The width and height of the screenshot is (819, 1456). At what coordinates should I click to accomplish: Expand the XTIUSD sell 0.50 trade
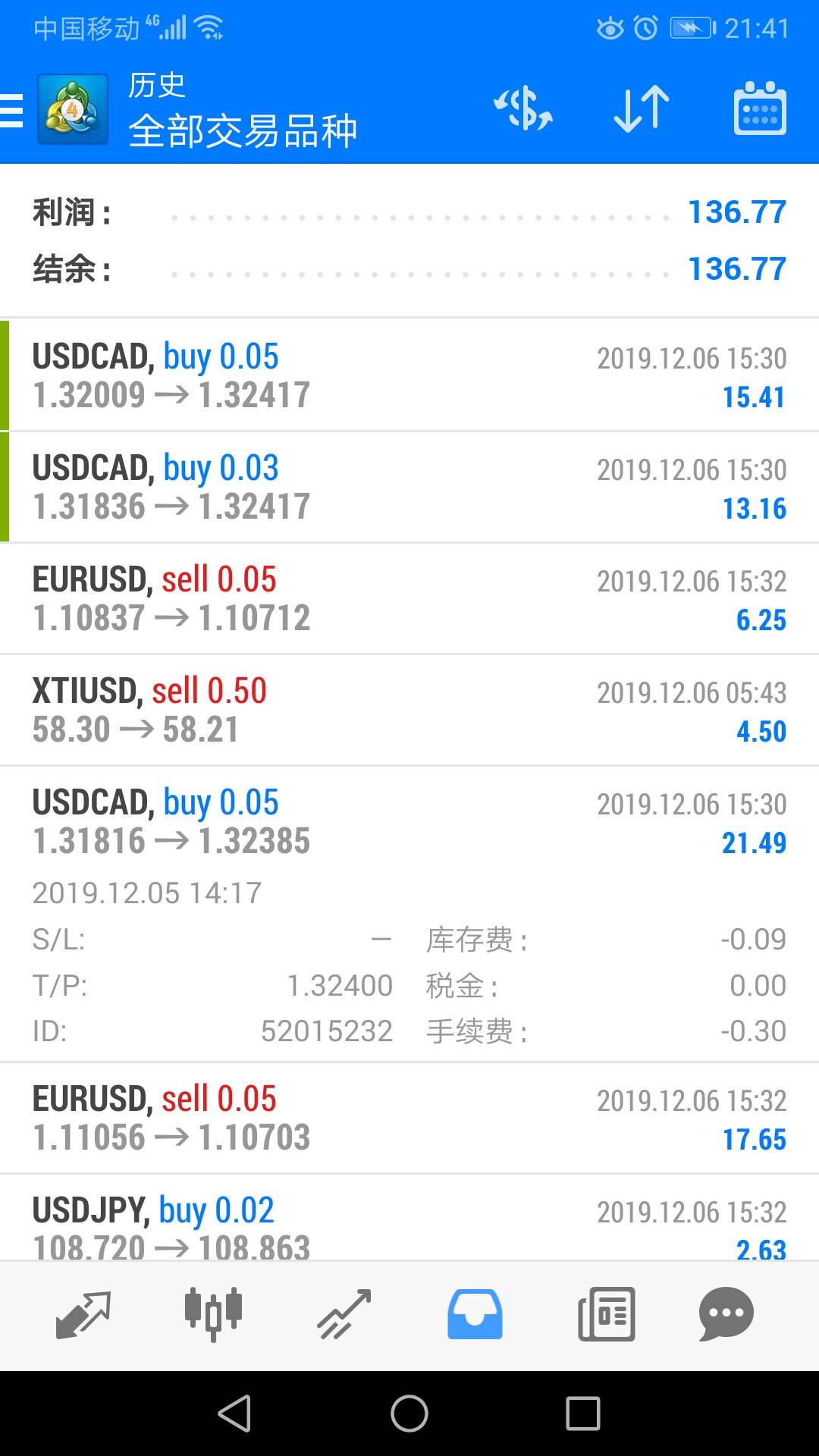click(409, 710)
